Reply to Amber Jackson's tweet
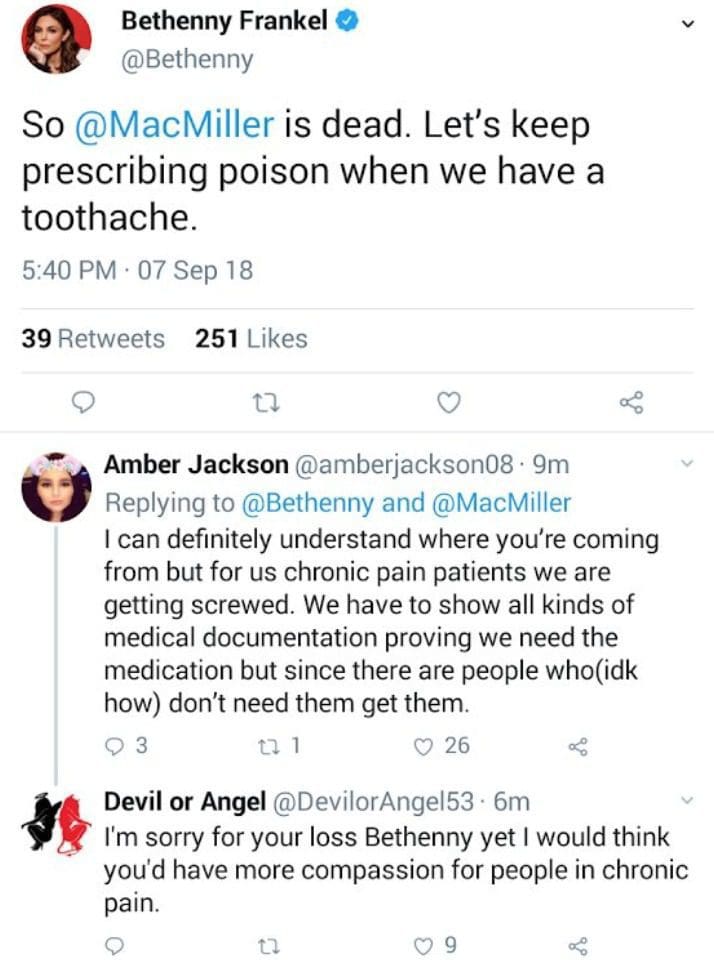This screenshot has height=968, width=714. 116,744
